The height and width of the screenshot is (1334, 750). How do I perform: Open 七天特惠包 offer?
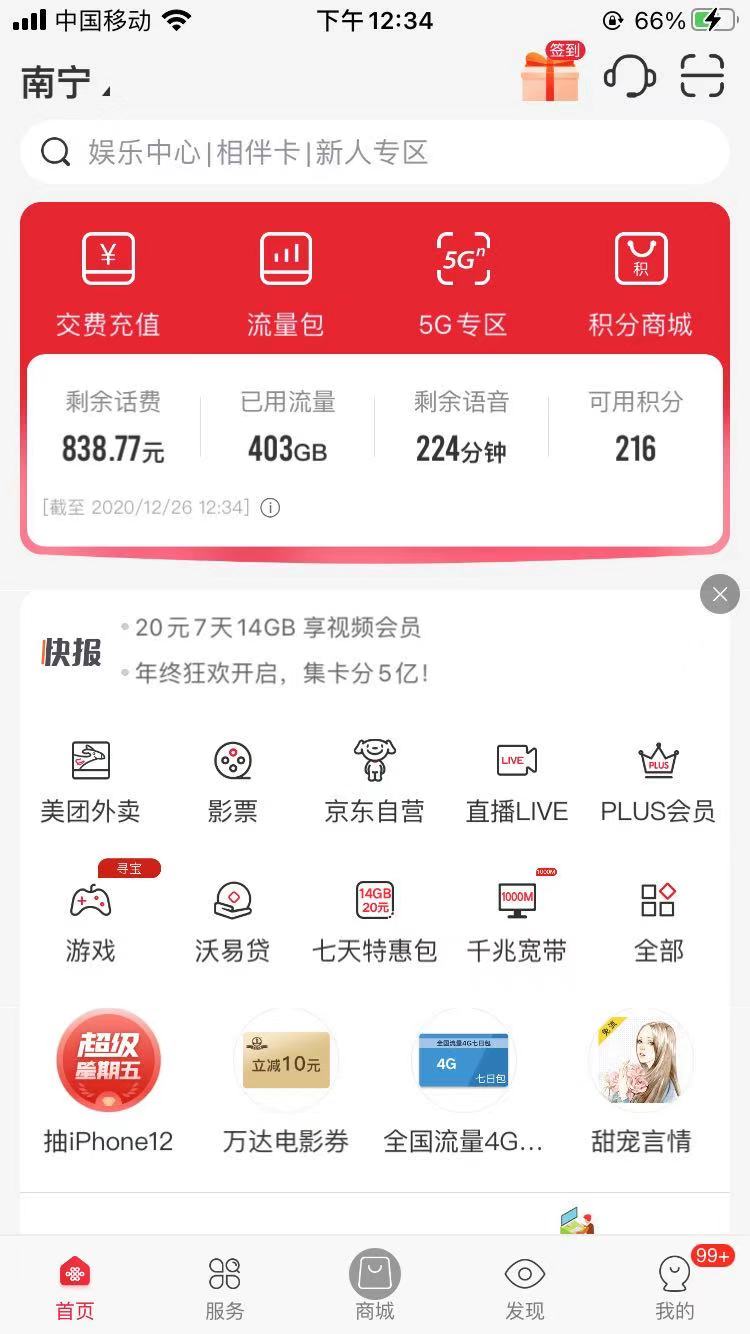pos(374,922)
